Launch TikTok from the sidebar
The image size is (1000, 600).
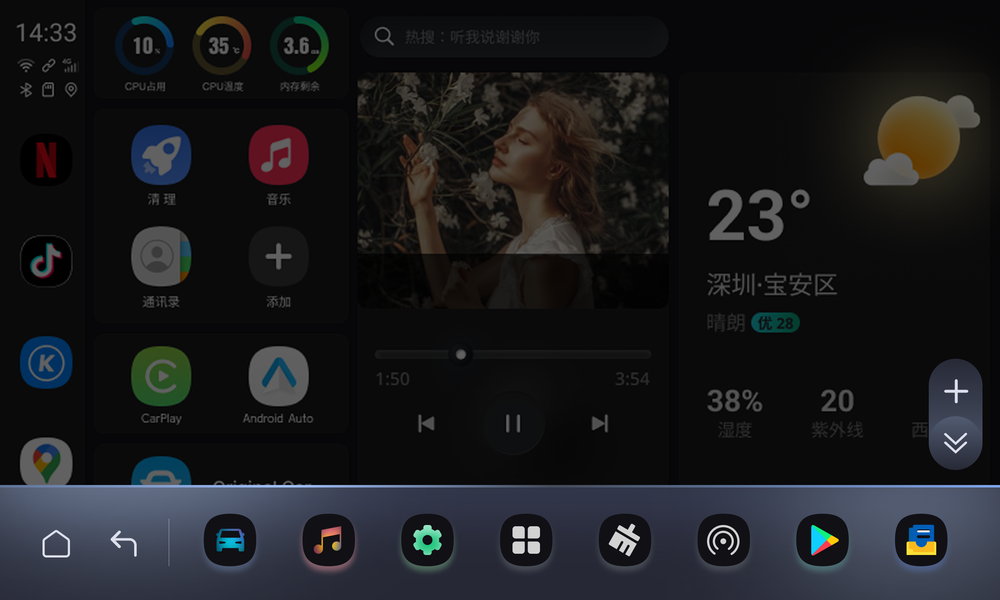coord(46,261)
